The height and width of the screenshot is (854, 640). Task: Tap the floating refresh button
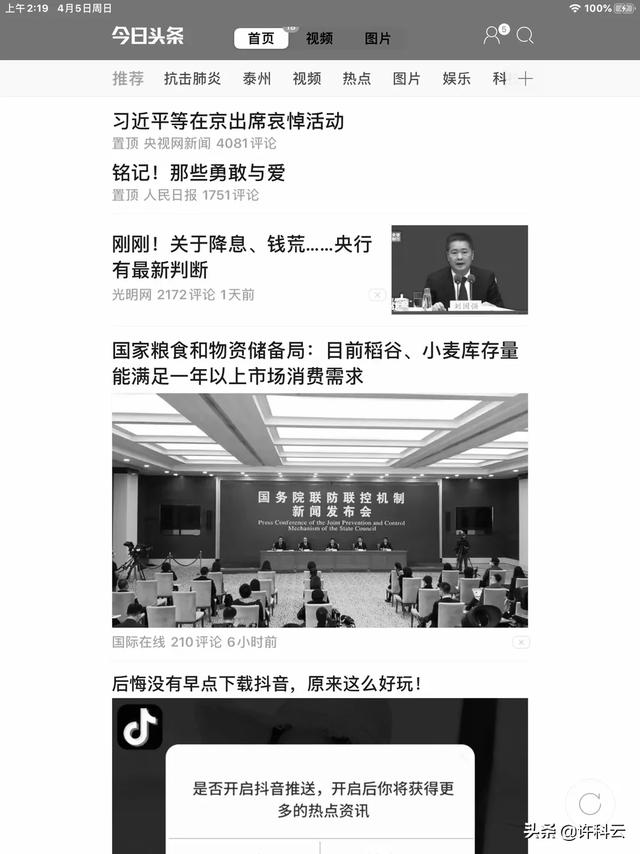[x=589, y=803]
